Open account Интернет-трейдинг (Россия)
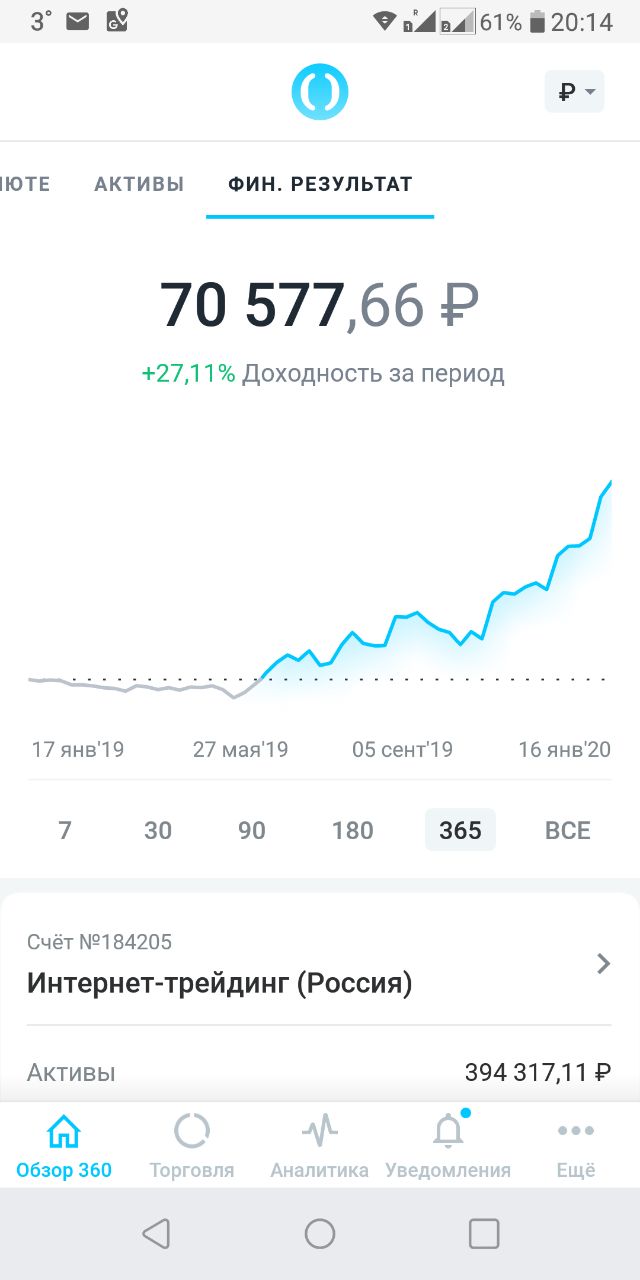This screenshot has width=640, height=1280. (x=320, y=965)
